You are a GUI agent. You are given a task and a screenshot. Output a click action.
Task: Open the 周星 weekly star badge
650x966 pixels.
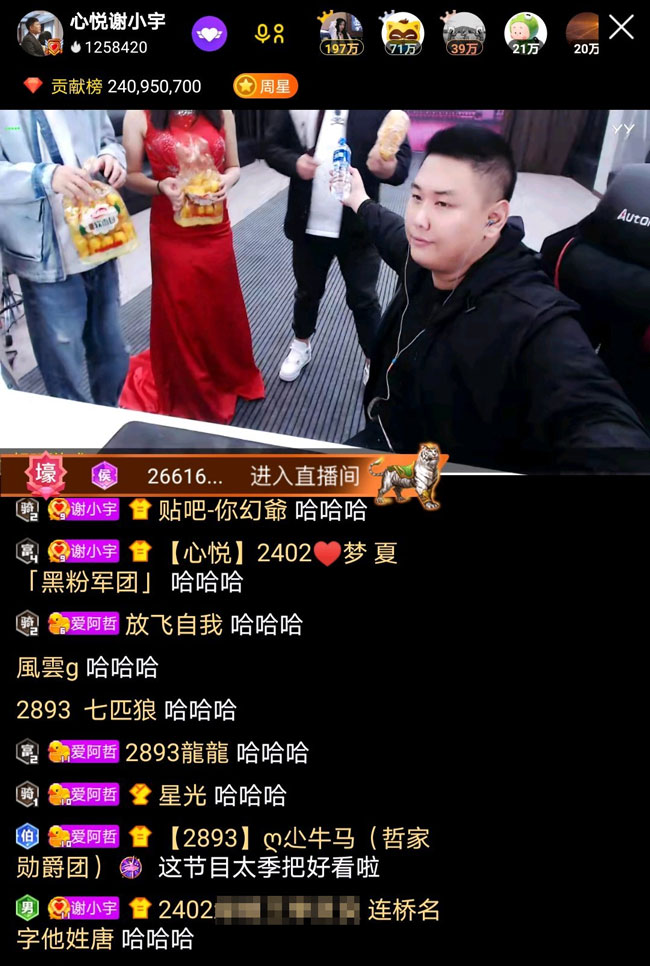click(265, 86)
